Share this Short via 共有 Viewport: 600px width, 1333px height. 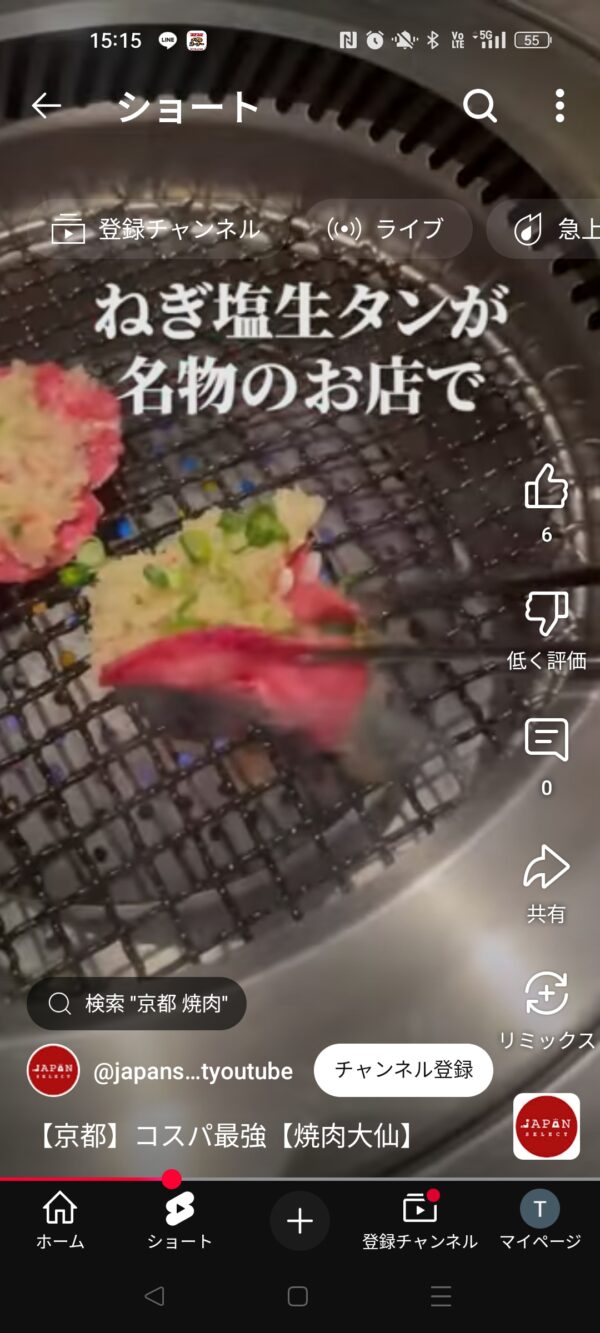(546, 868)
